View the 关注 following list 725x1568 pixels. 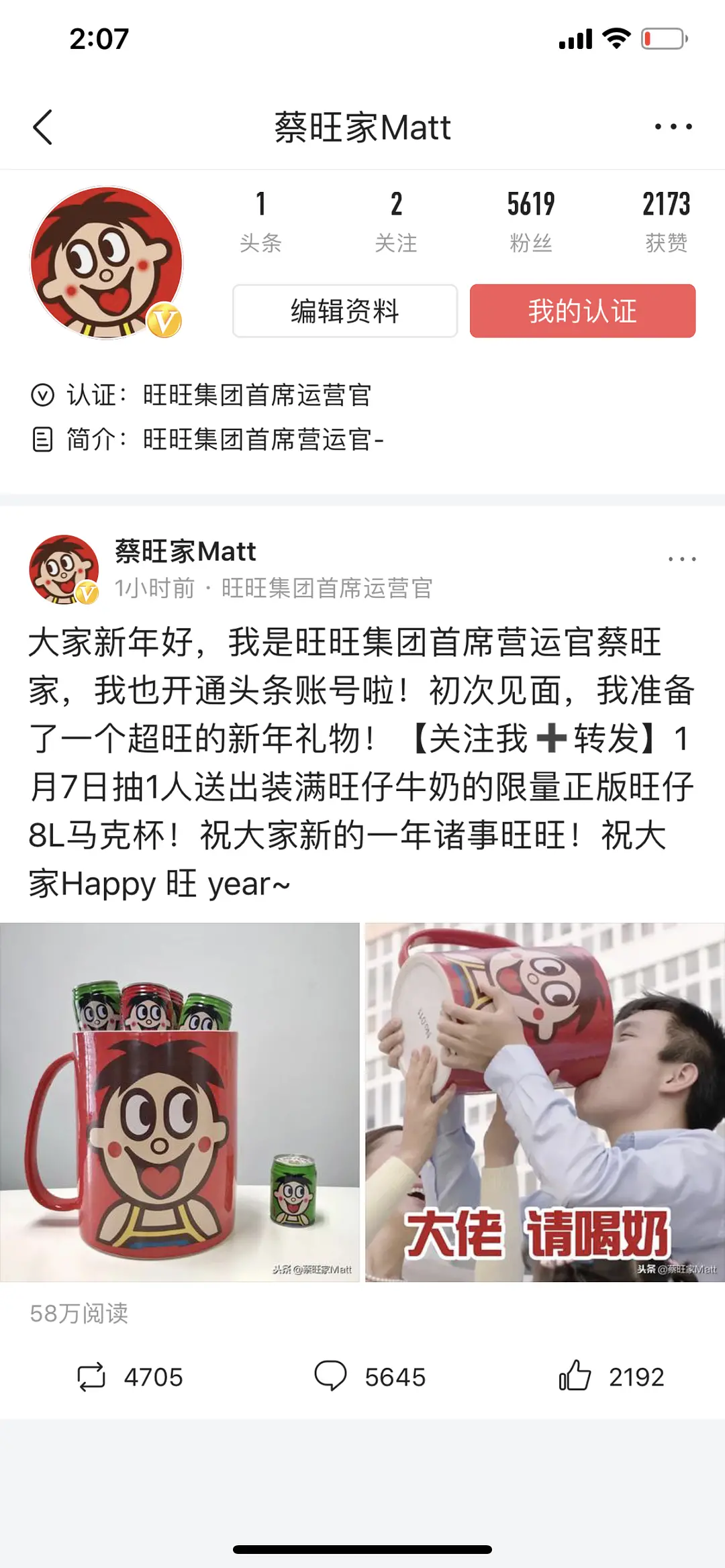click(x=396, y=221)
